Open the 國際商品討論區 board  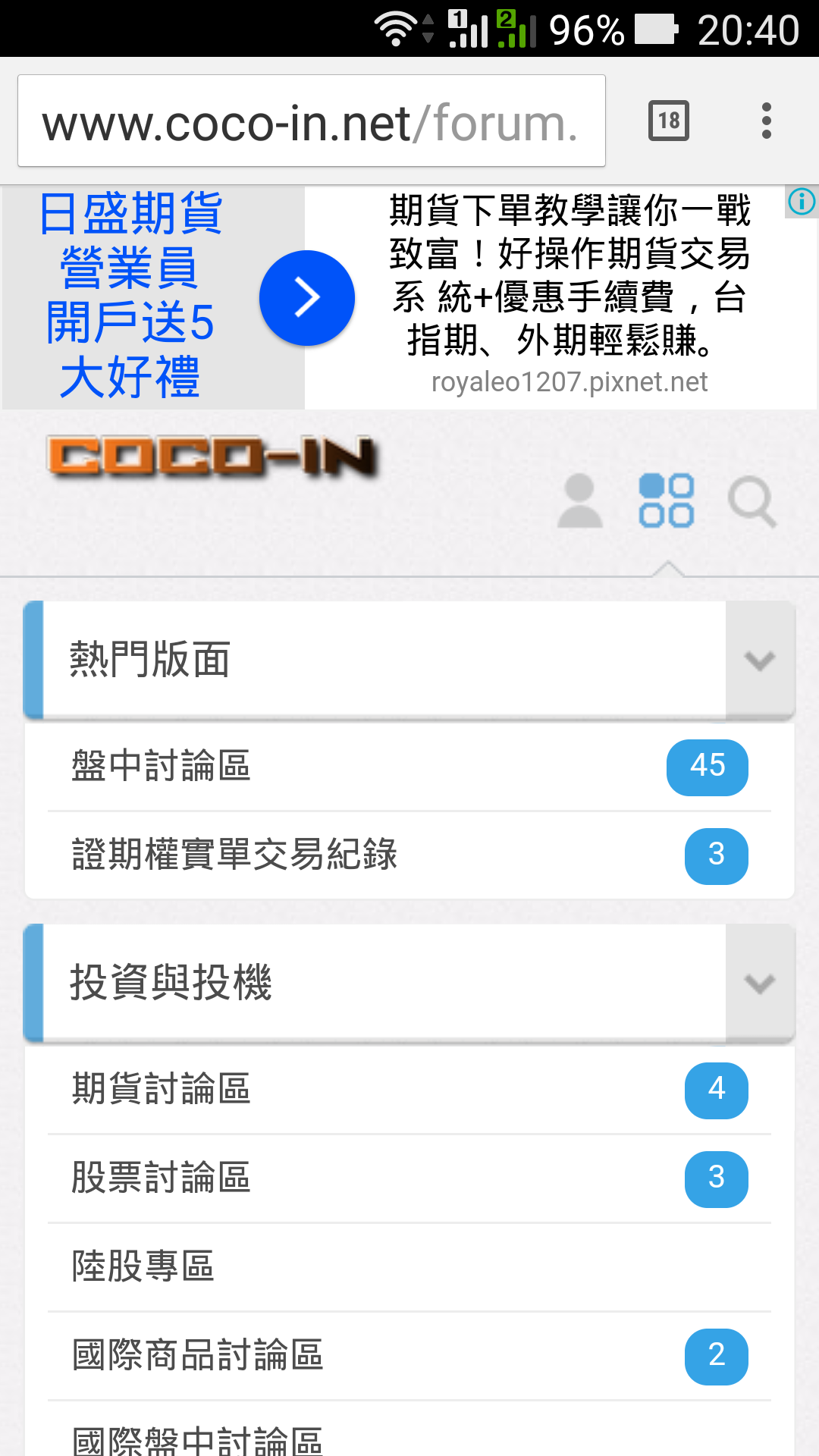point(197,1355)
